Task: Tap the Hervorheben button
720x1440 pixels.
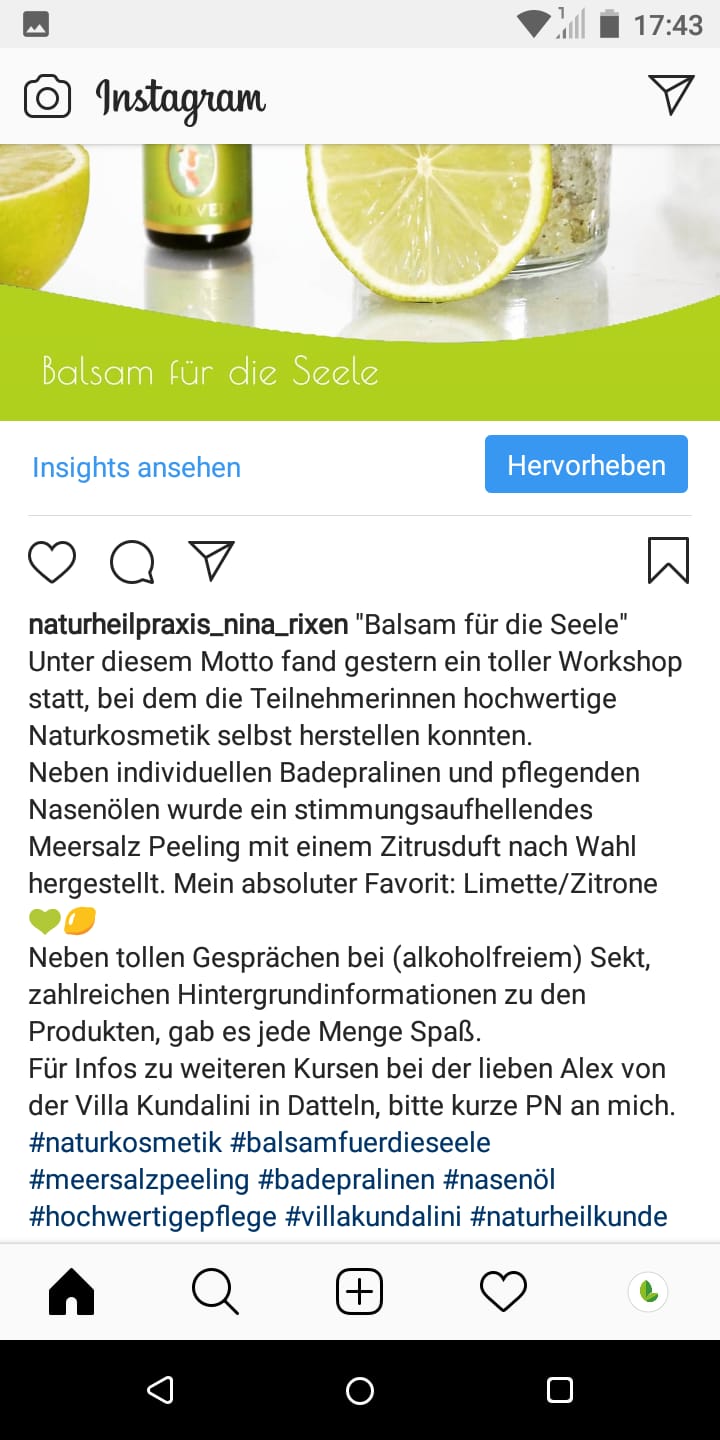Action: pos(586,465)
